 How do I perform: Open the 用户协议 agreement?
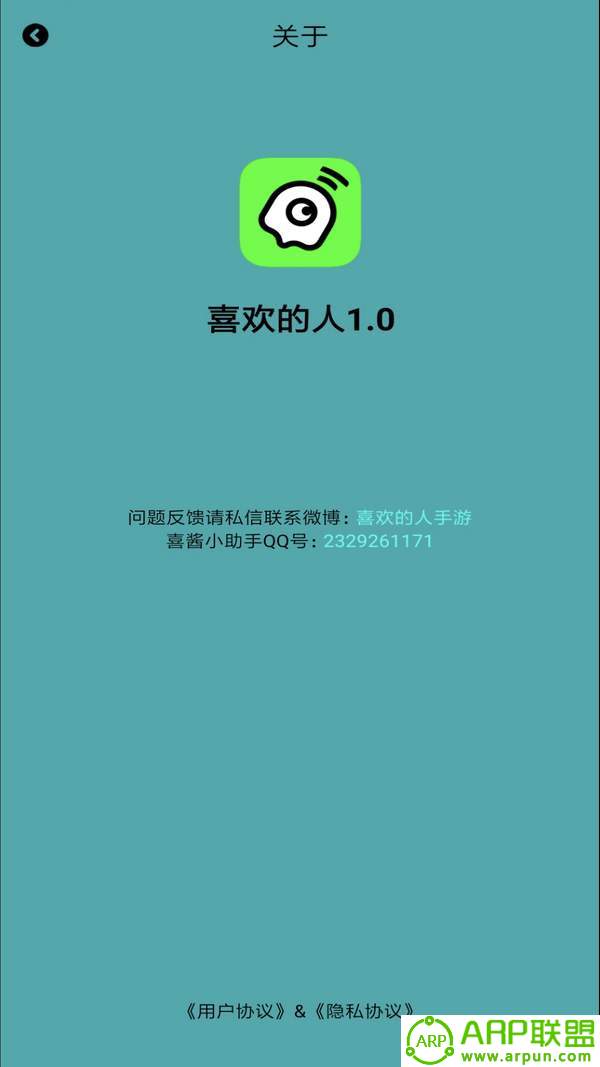pyautogui.click(x=236, y=1011)
